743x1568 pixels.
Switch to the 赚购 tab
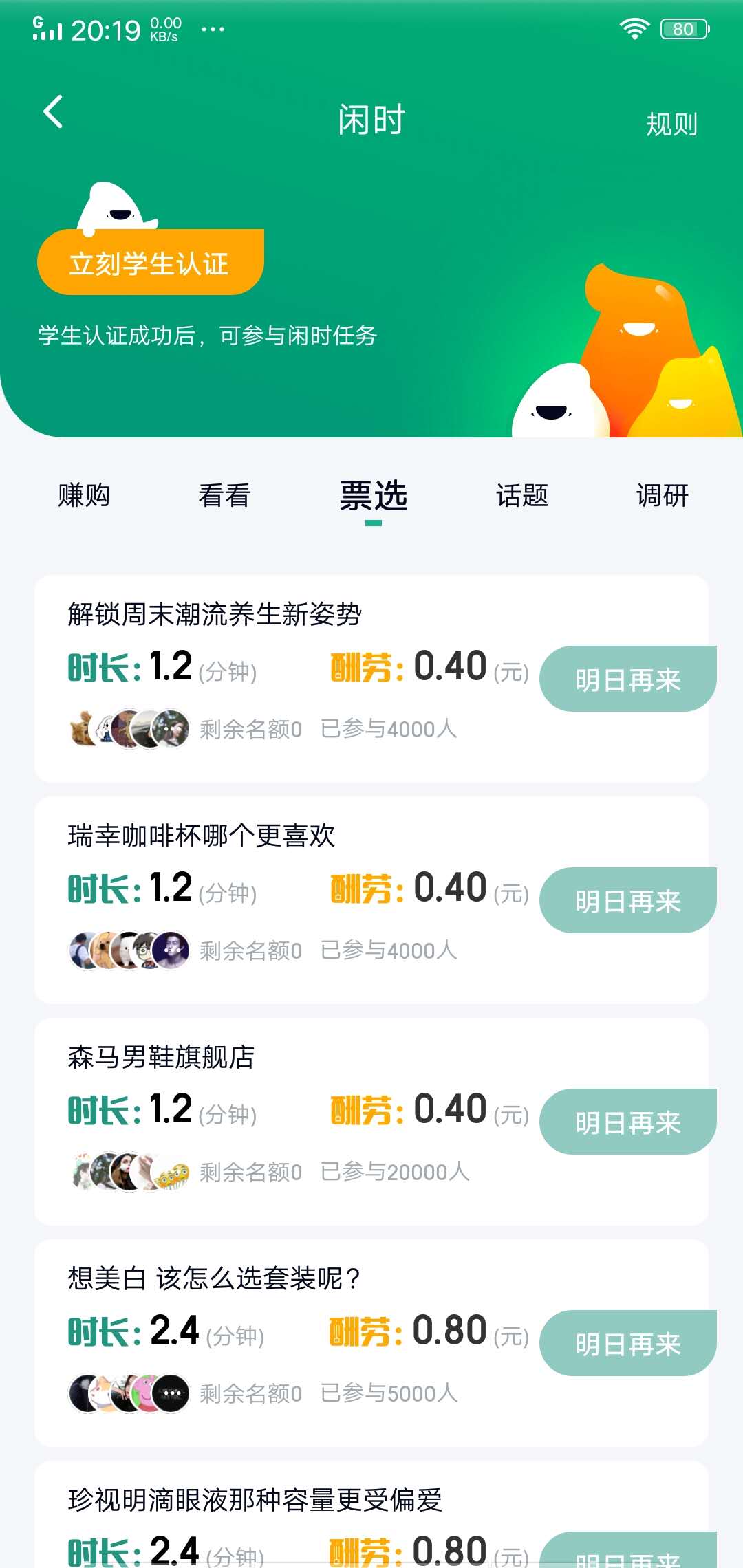tap(85, 495)
